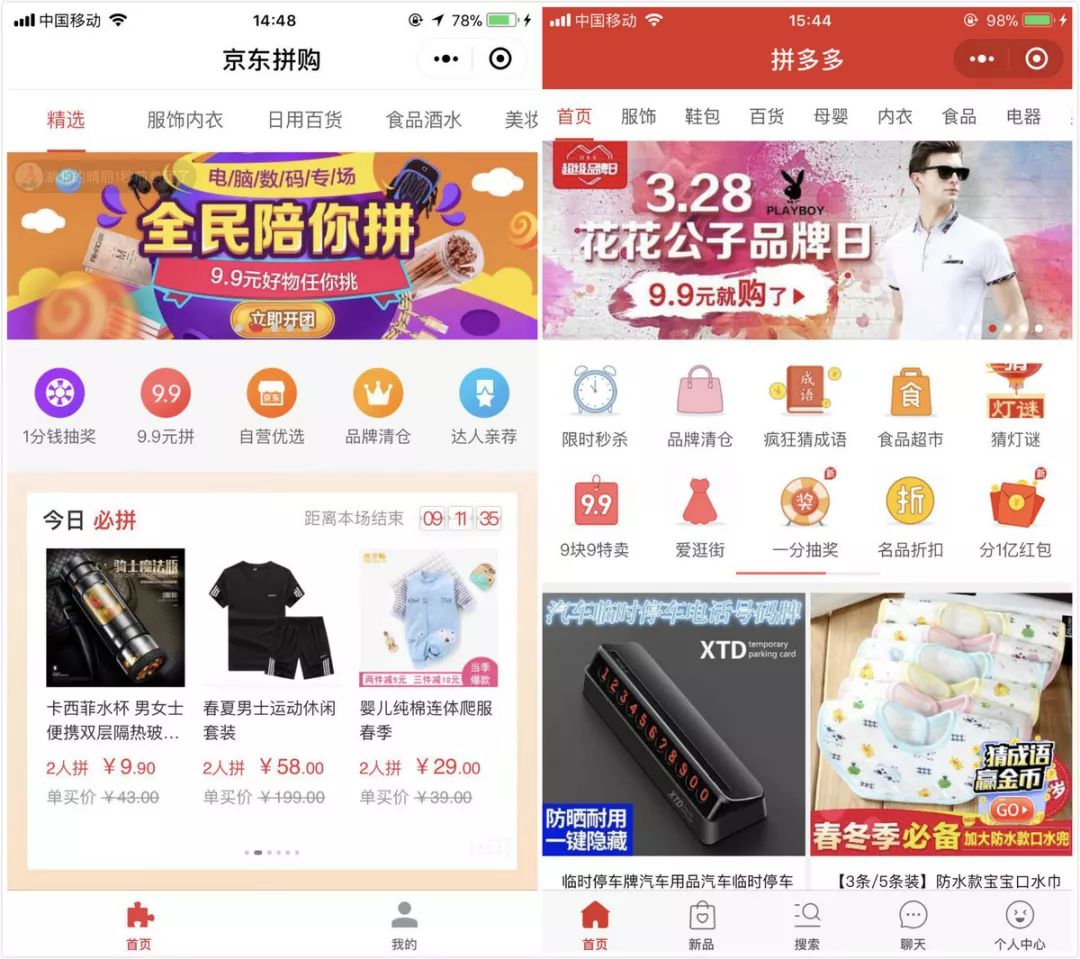
Task: Open the 个人中心 tab
Action: [1019, 925]
